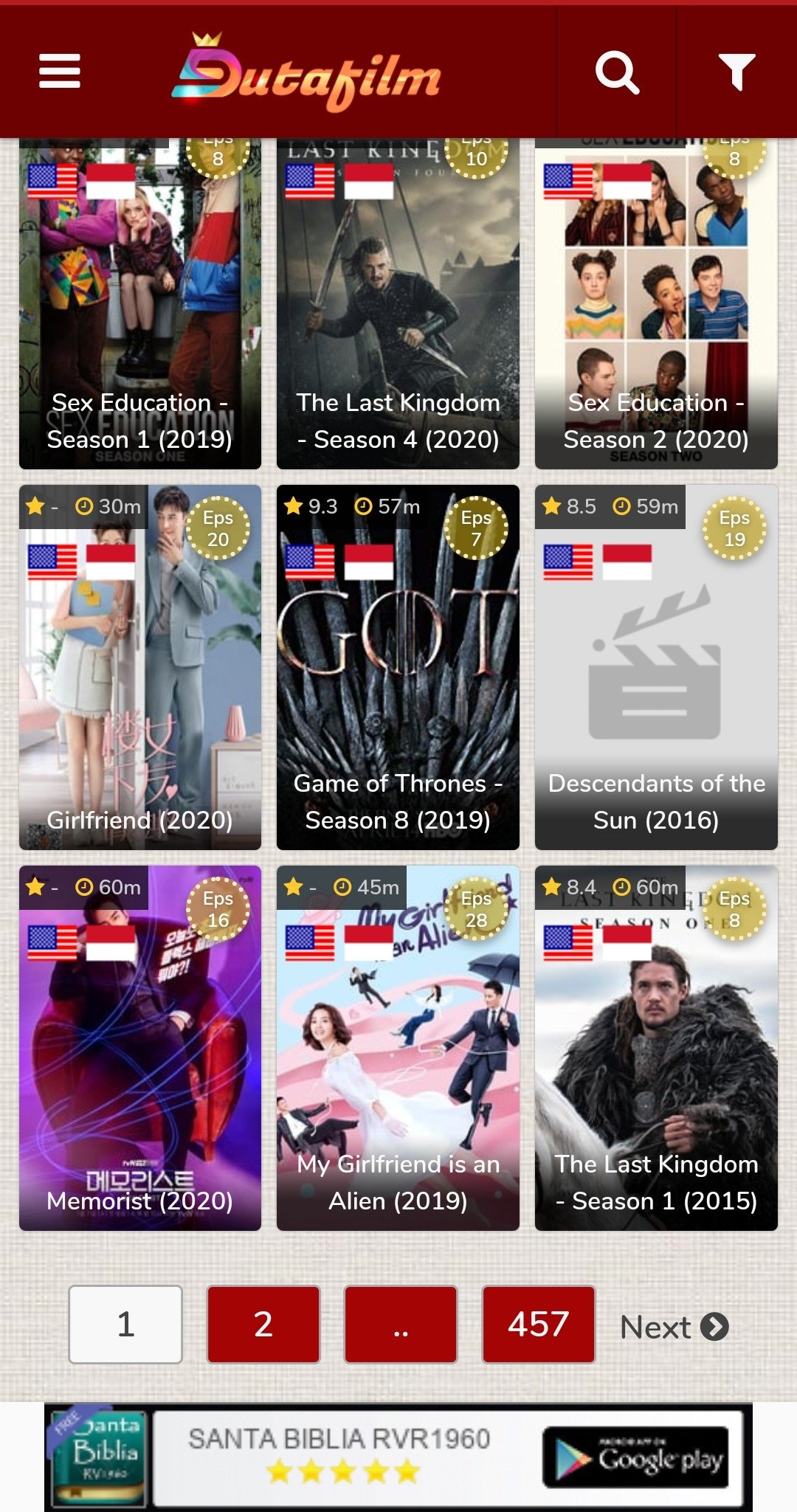Open Girlfriend (2020) card
Image resolution: width=797 pixels, height=1512 pixels.
(x=140, y=668)
